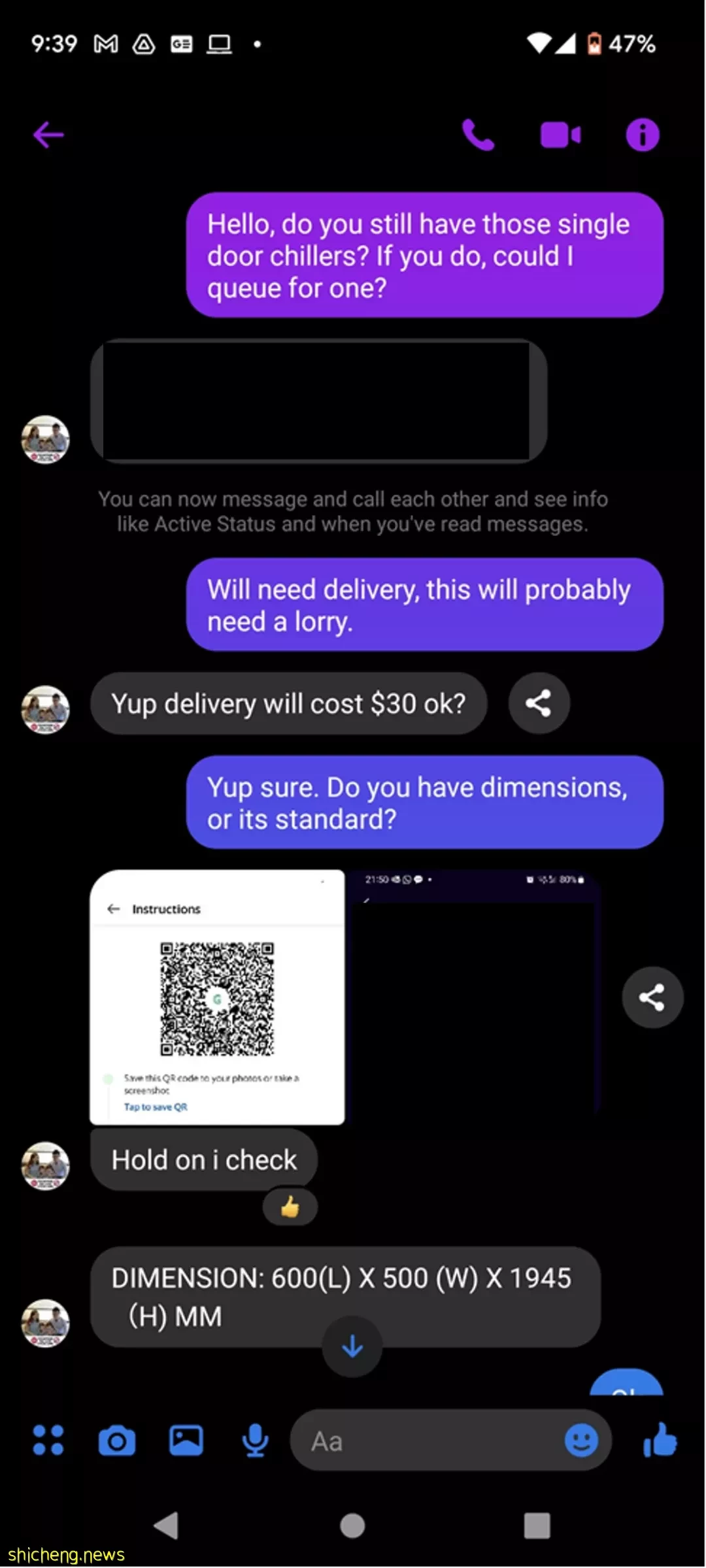Go to the home screen
706x1568 pixels.
(x=352, y=1526)
